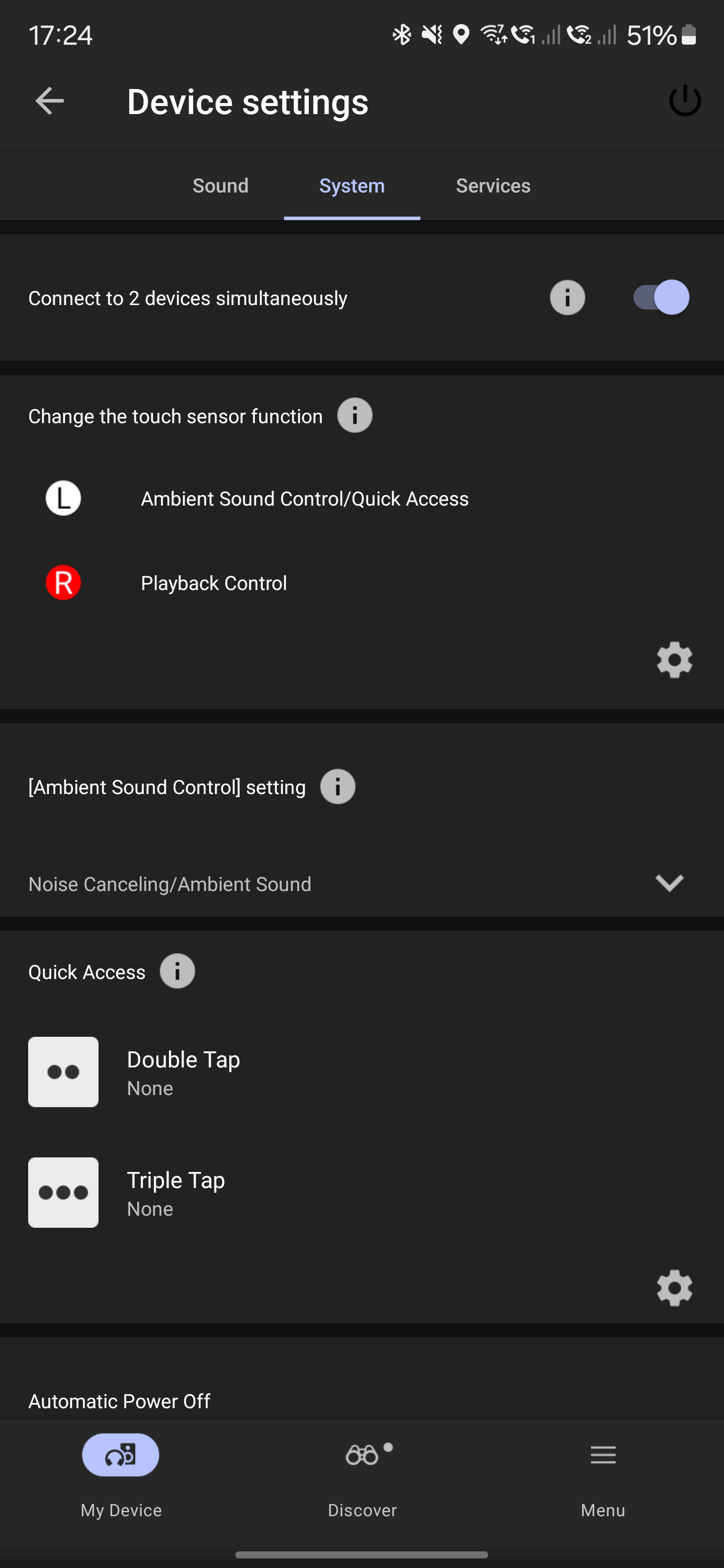Viewport: 724px width, 1568px height.
Task: Open touch sensor function settings gear
Action: tap(675, 660)
